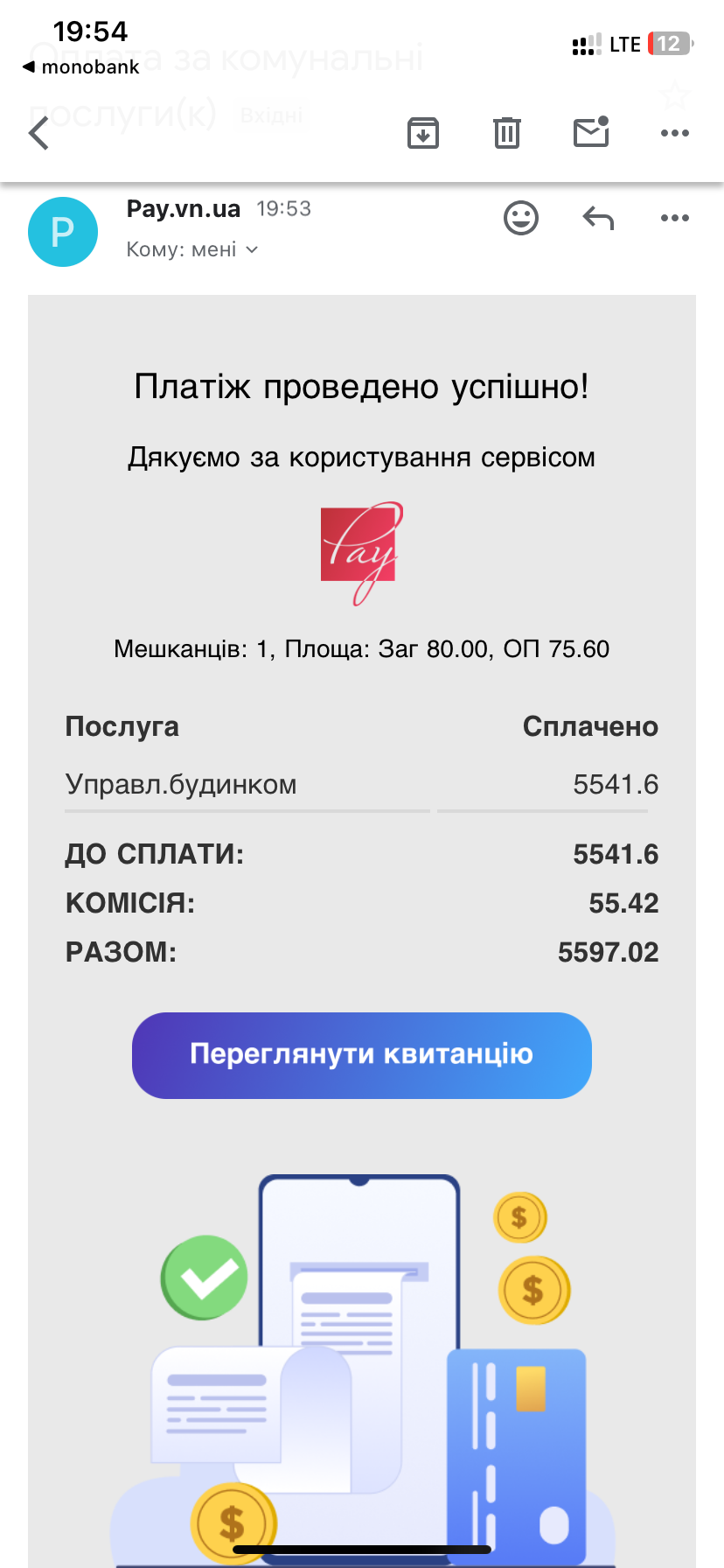This screenshot has width=724, height=1568.
Task: Archive this email
Action: point(423,133)
